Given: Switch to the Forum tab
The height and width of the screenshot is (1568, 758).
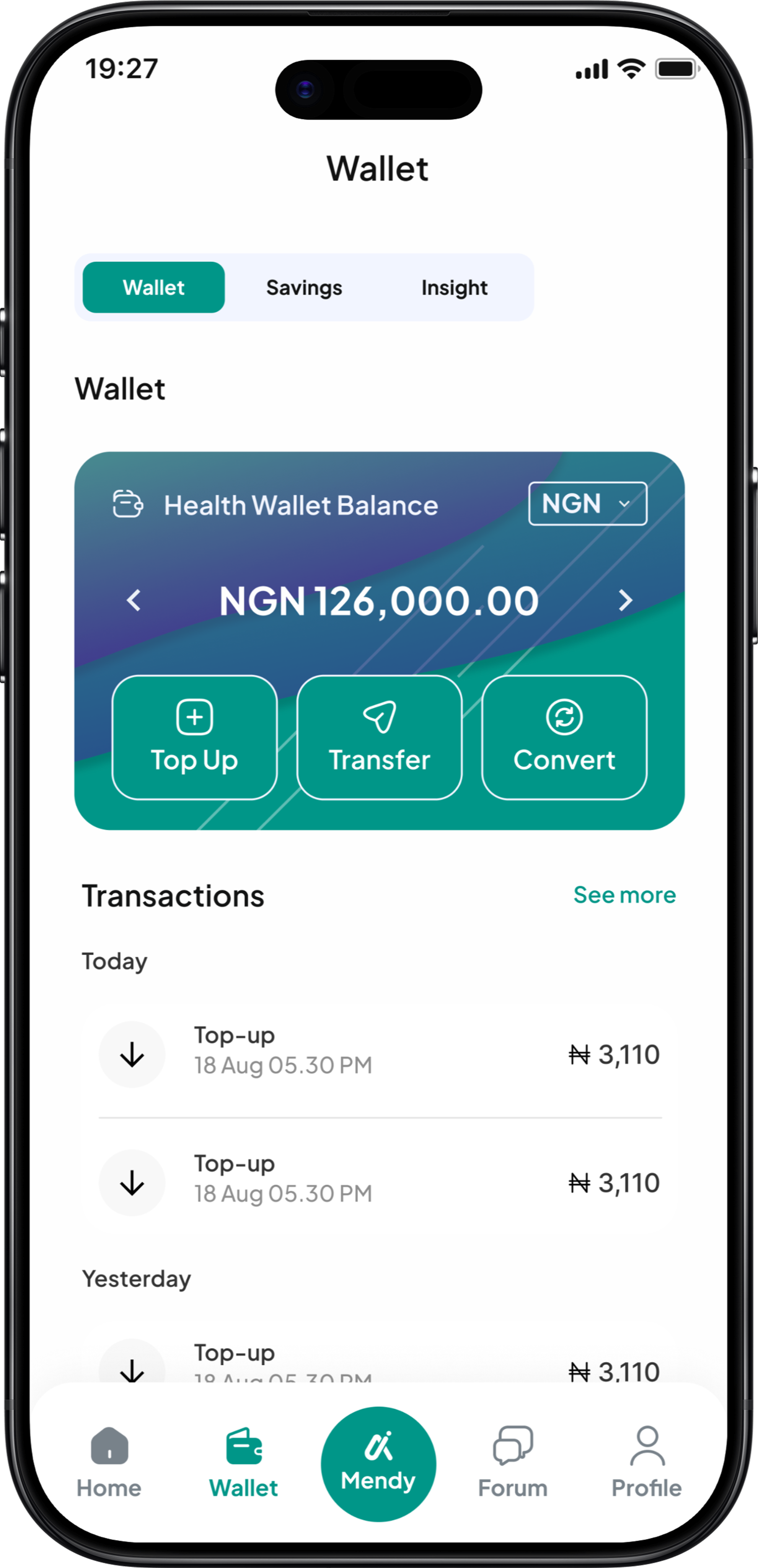Looking at the screenshot, I should [512, 1462].
